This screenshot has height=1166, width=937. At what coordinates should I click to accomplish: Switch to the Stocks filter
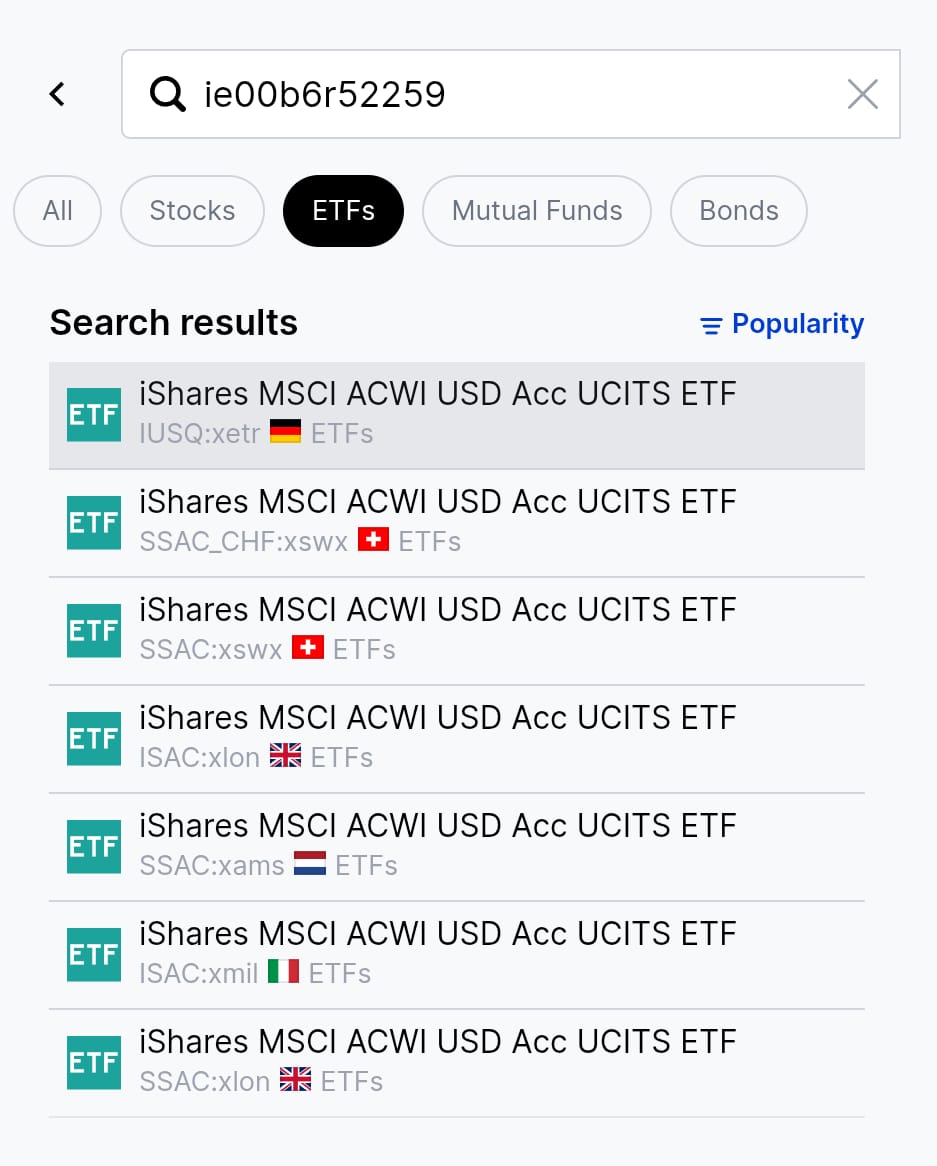click(192, 211)
